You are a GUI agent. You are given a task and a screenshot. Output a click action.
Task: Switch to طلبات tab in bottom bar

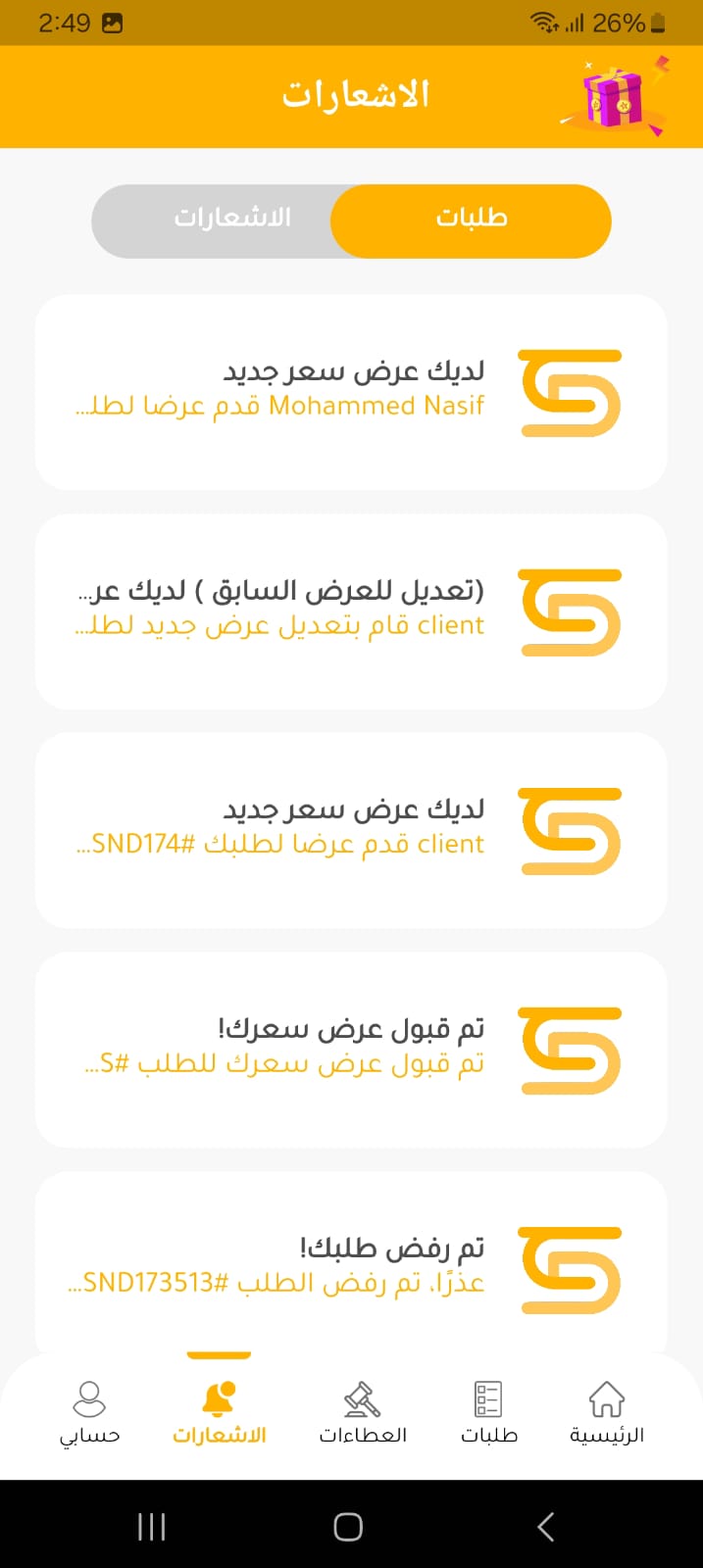click(x=489, y=1413)
